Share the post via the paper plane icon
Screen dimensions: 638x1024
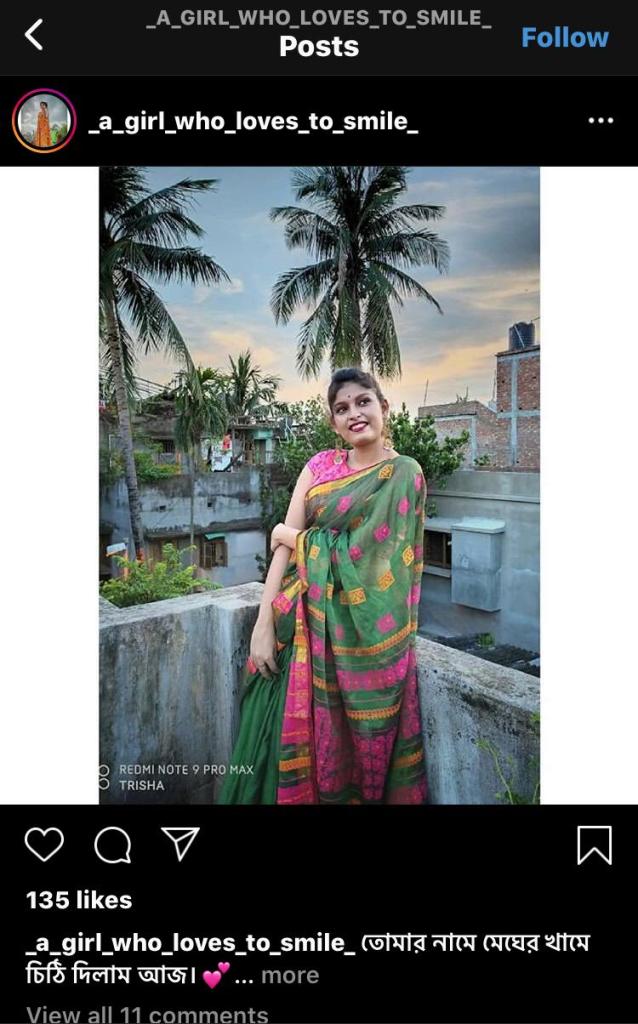(180, 844)
